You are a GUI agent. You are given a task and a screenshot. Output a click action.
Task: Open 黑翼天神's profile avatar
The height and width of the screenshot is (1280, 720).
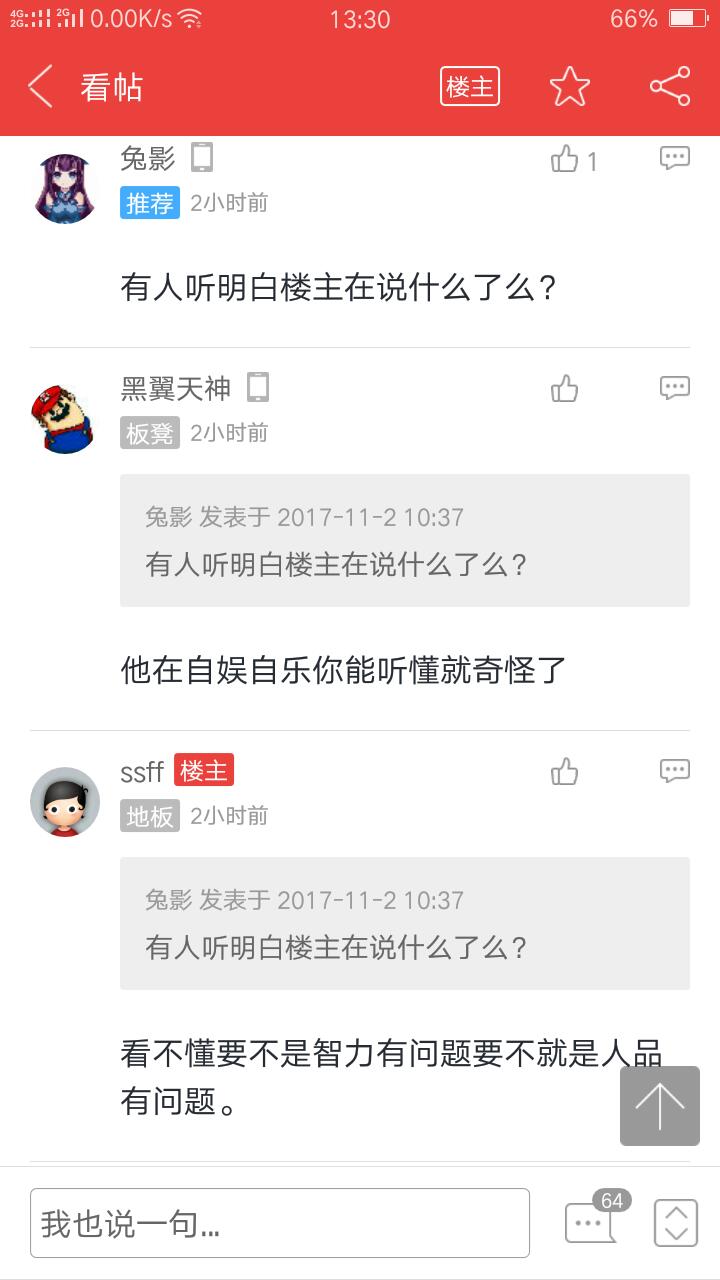(65, 418)
